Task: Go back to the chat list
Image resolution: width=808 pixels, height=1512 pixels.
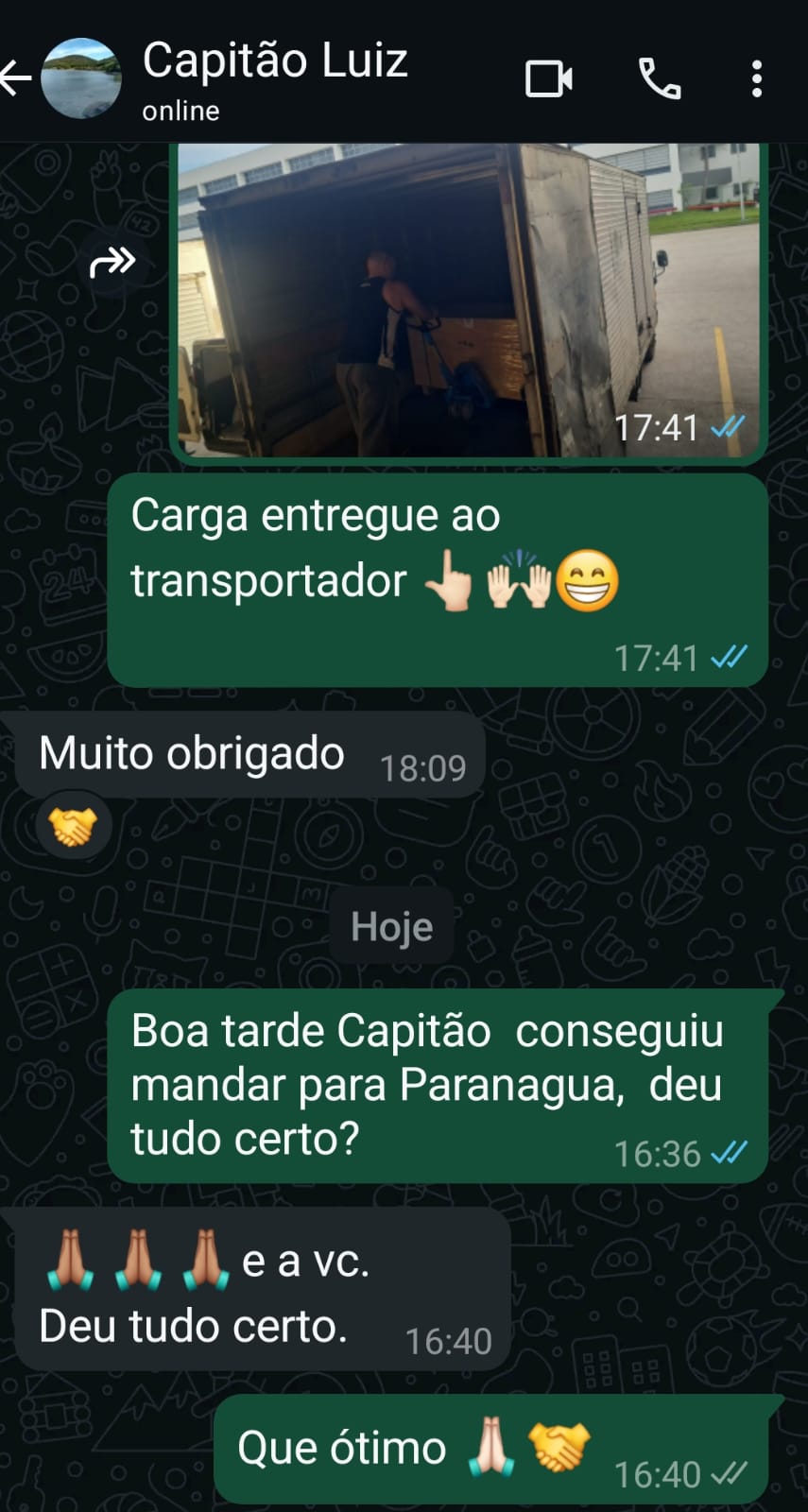Action: tap(17, 78)
